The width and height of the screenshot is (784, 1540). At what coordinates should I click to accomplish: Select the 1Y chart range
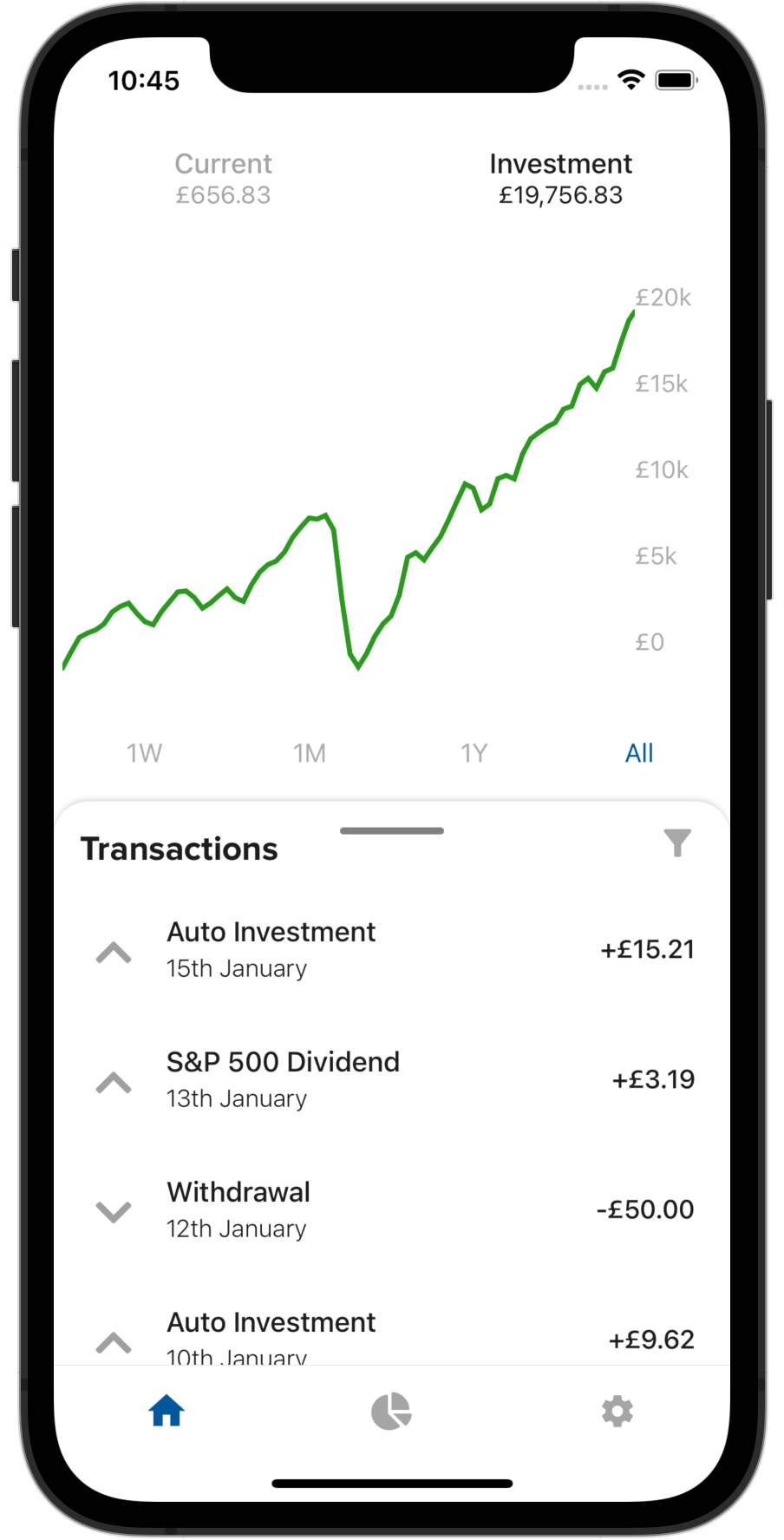click(474, 753)
